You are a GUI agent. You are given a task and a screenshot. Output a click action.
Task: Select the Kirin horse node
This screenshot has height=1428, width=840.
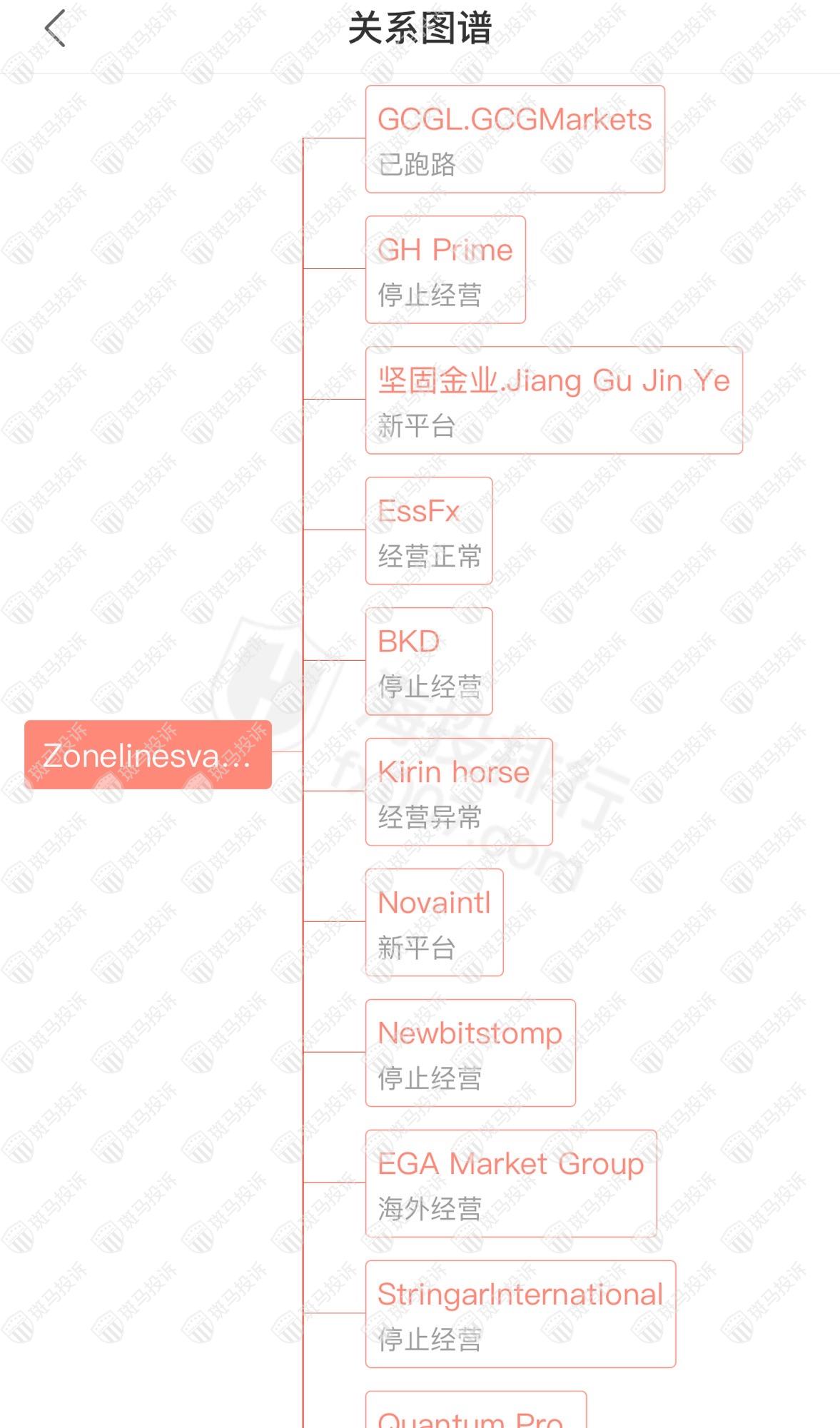[459, 792]
